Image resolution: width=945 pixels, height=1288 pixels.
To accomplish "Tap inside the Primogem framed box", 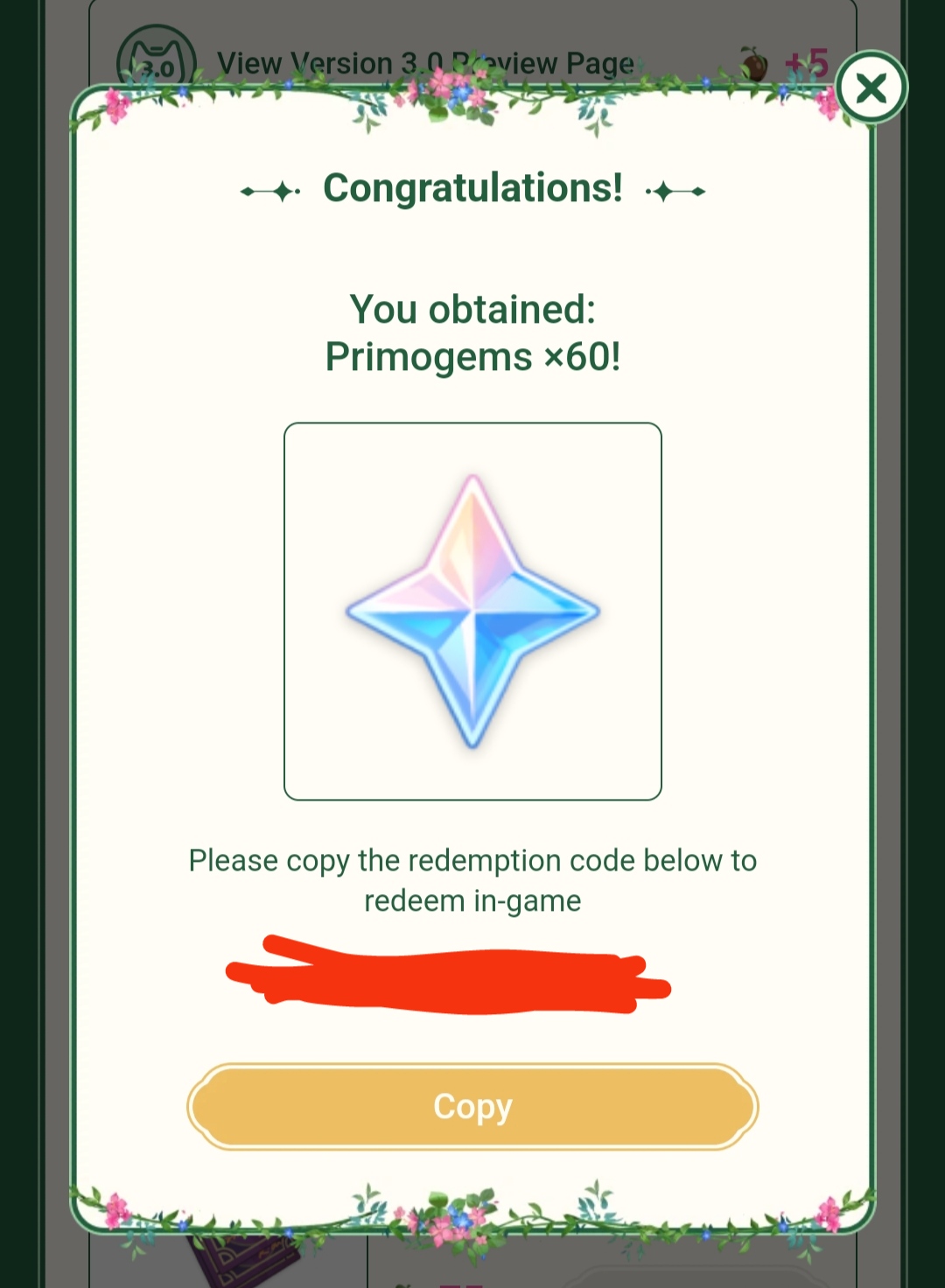I will click(x=472, y=610).
